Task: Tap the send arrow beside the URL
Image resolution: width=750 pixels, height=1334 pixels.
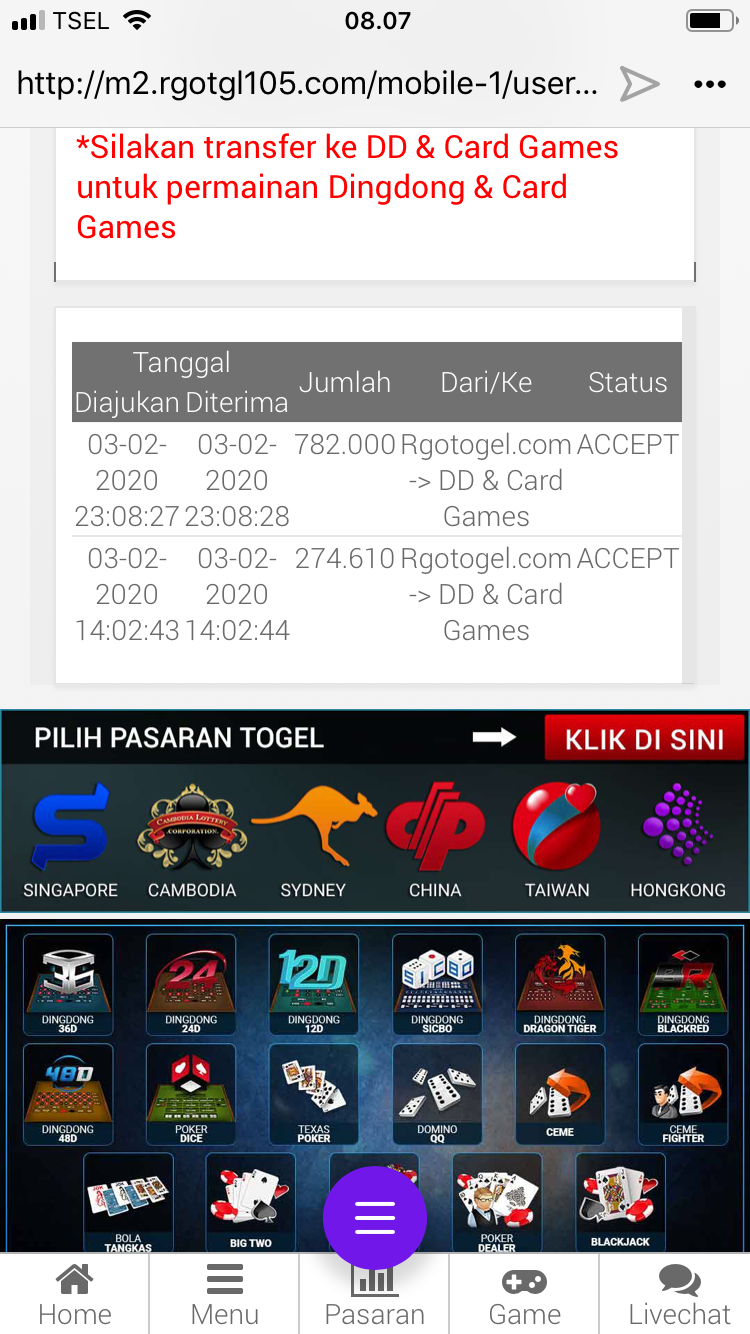Action: pos(640,84)
